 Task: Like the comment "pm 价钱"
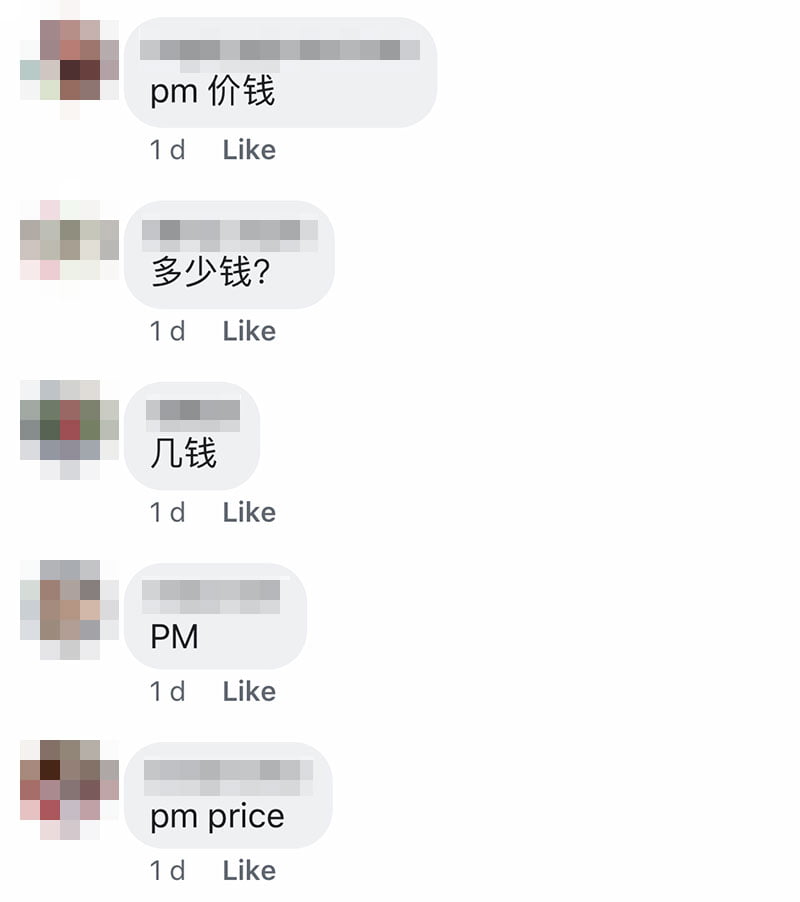tap(249, 150)
